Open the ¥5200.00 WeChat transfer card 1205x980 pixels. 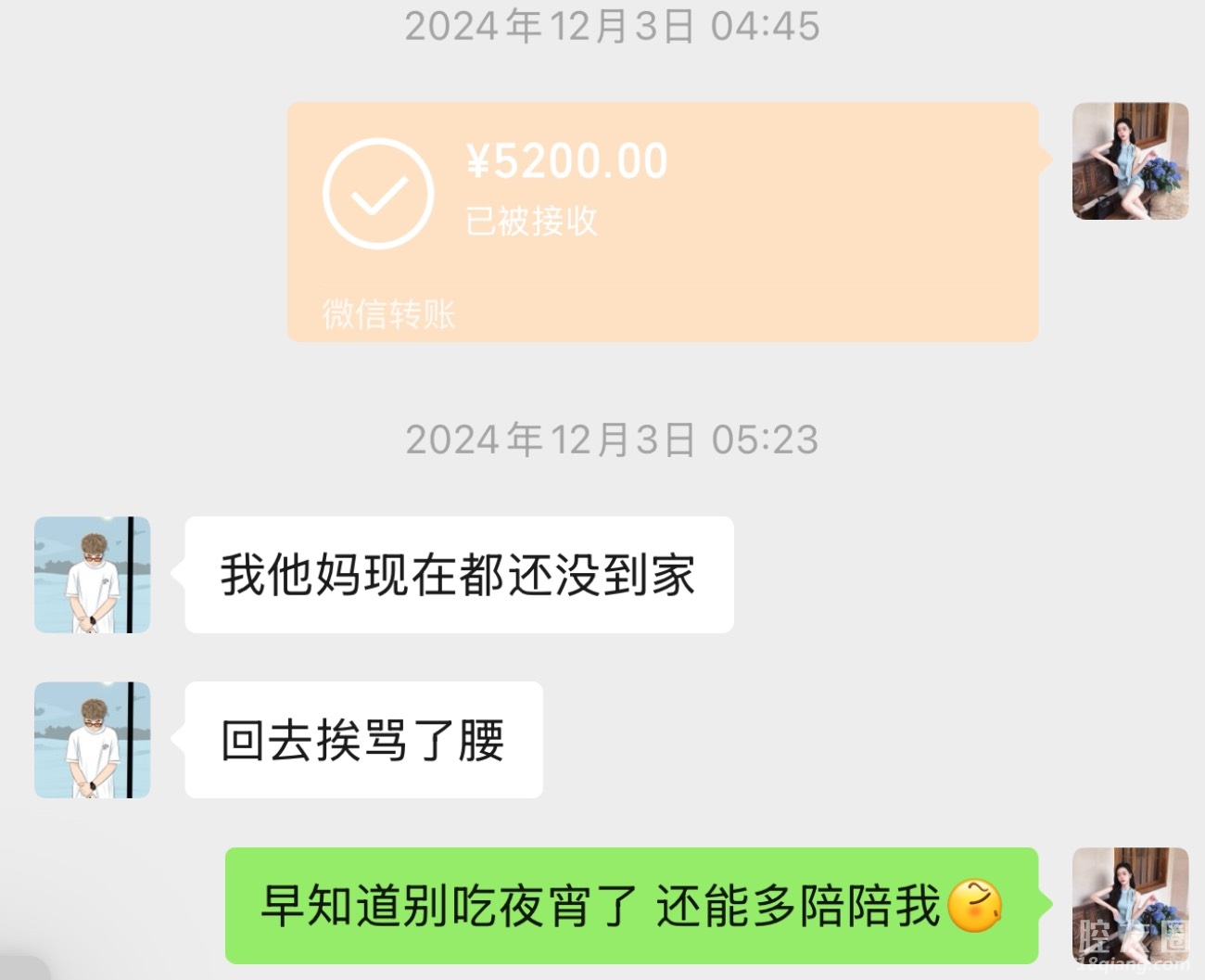(x=662, y=222)
